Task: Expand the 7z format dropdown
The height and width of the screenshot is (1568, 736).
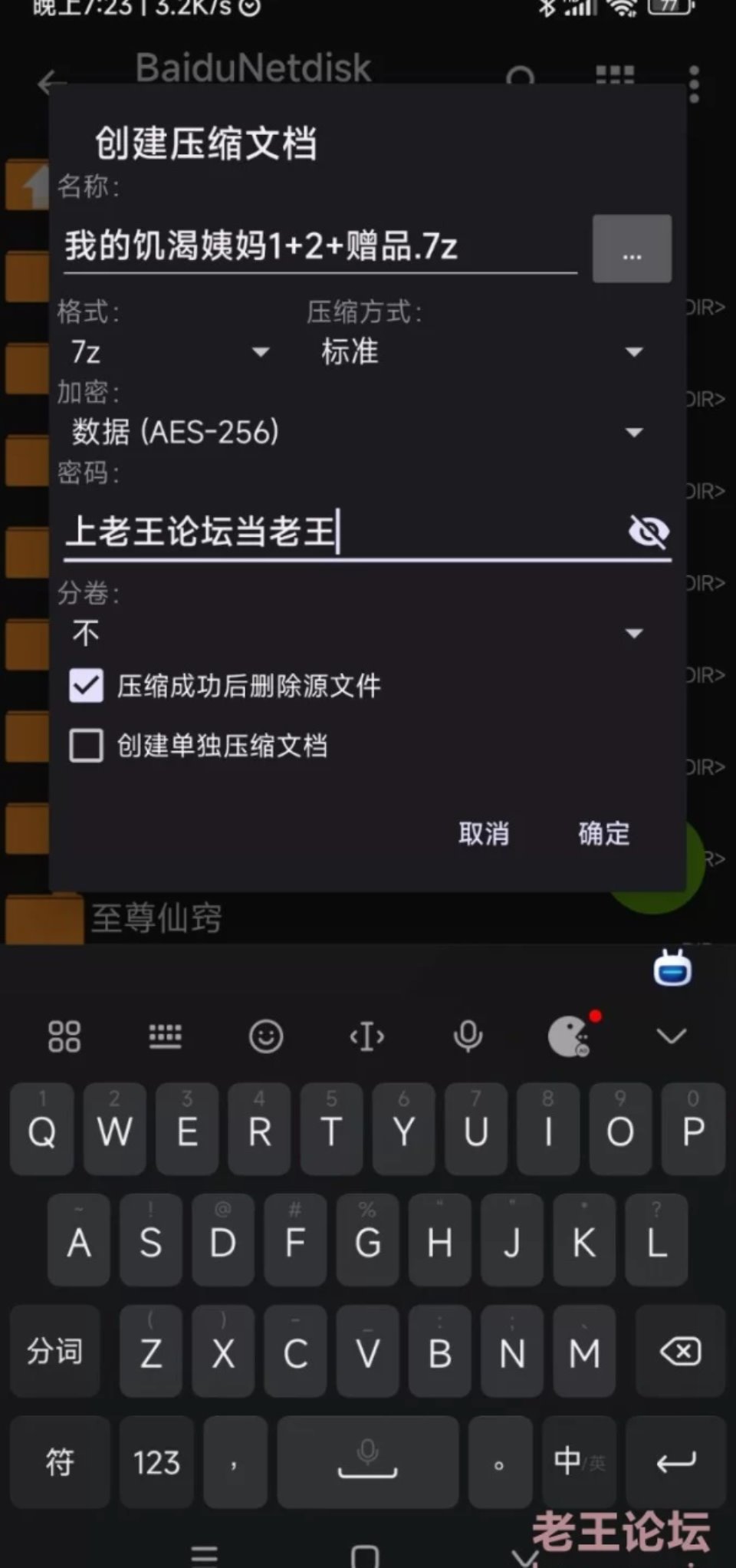Action: point(170,352)
